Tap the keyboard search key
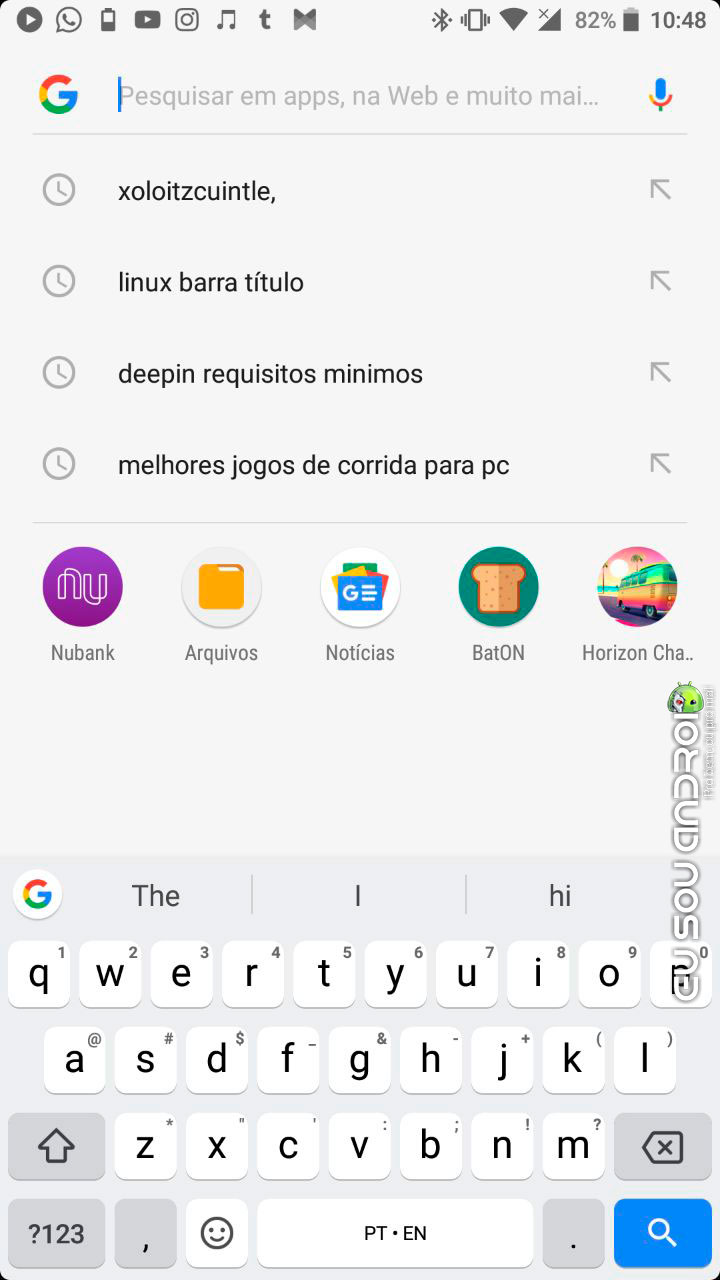 tap(662, 1233)
